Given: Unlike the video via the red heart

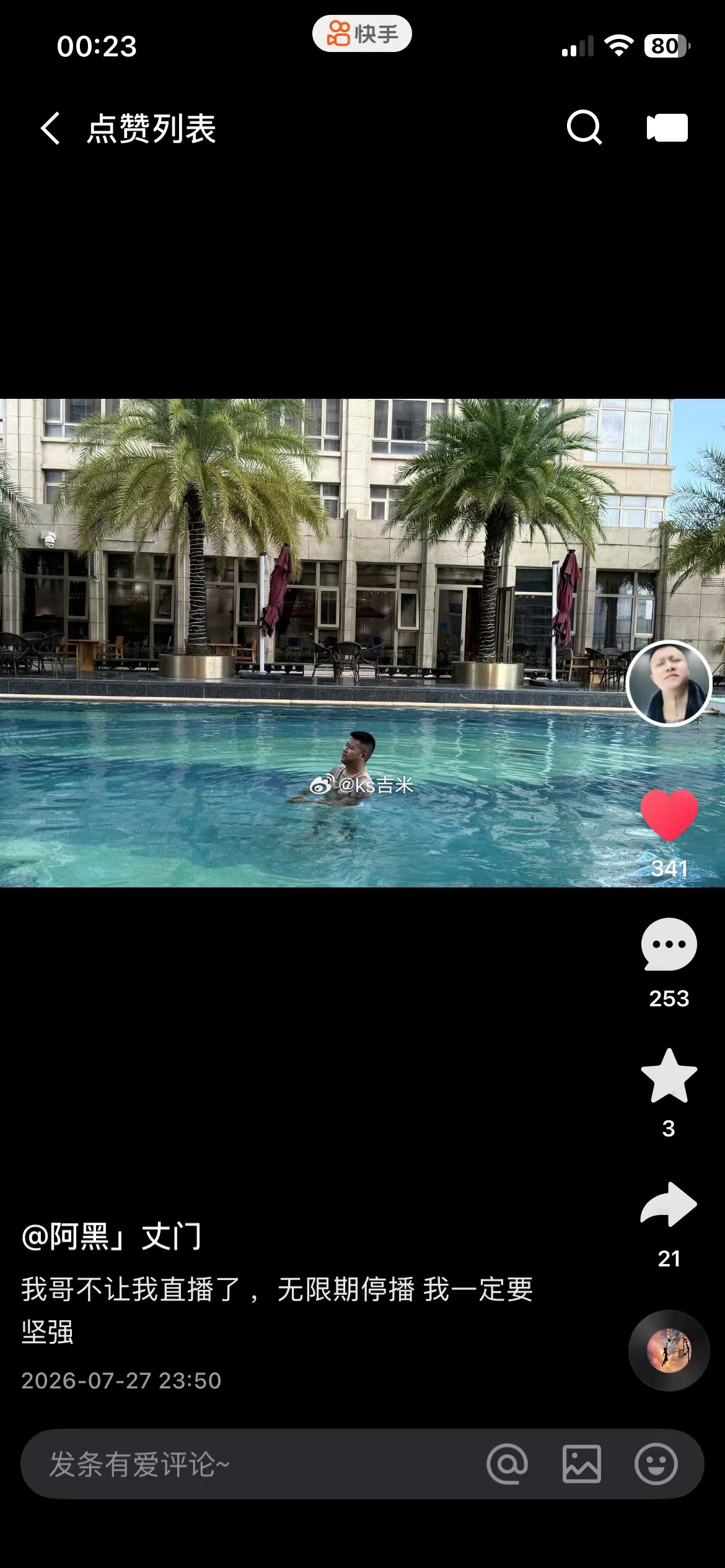Looking at the screenshot, I should click(669, 815).
